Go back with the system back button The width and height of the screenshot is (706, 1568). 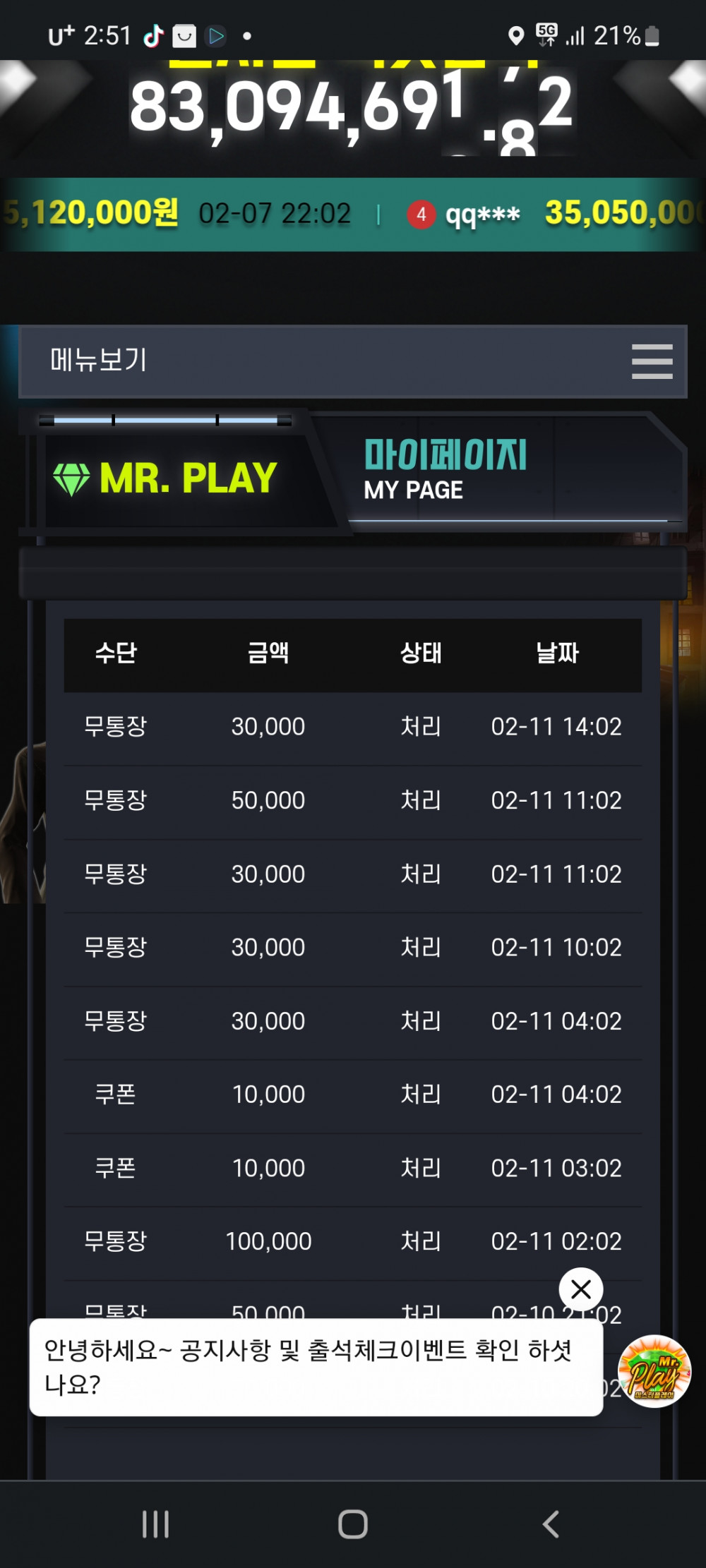[551, 1524]
